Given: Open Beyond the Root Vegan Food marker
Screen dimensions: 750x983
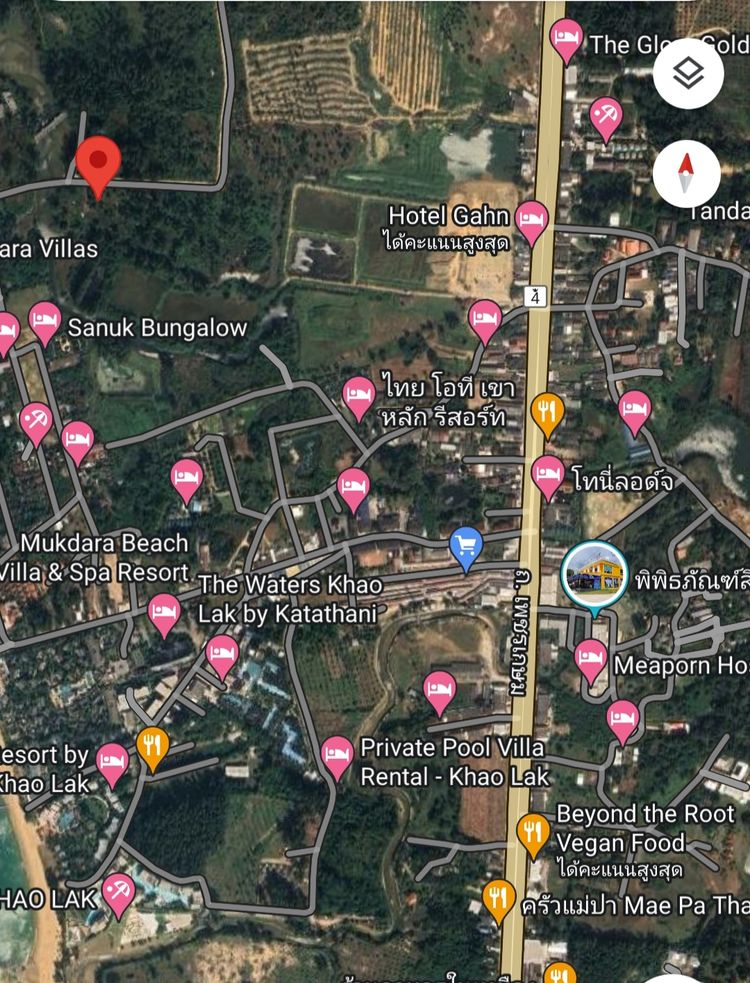Looking at the screenshot, I should click(x=533, y=833).
